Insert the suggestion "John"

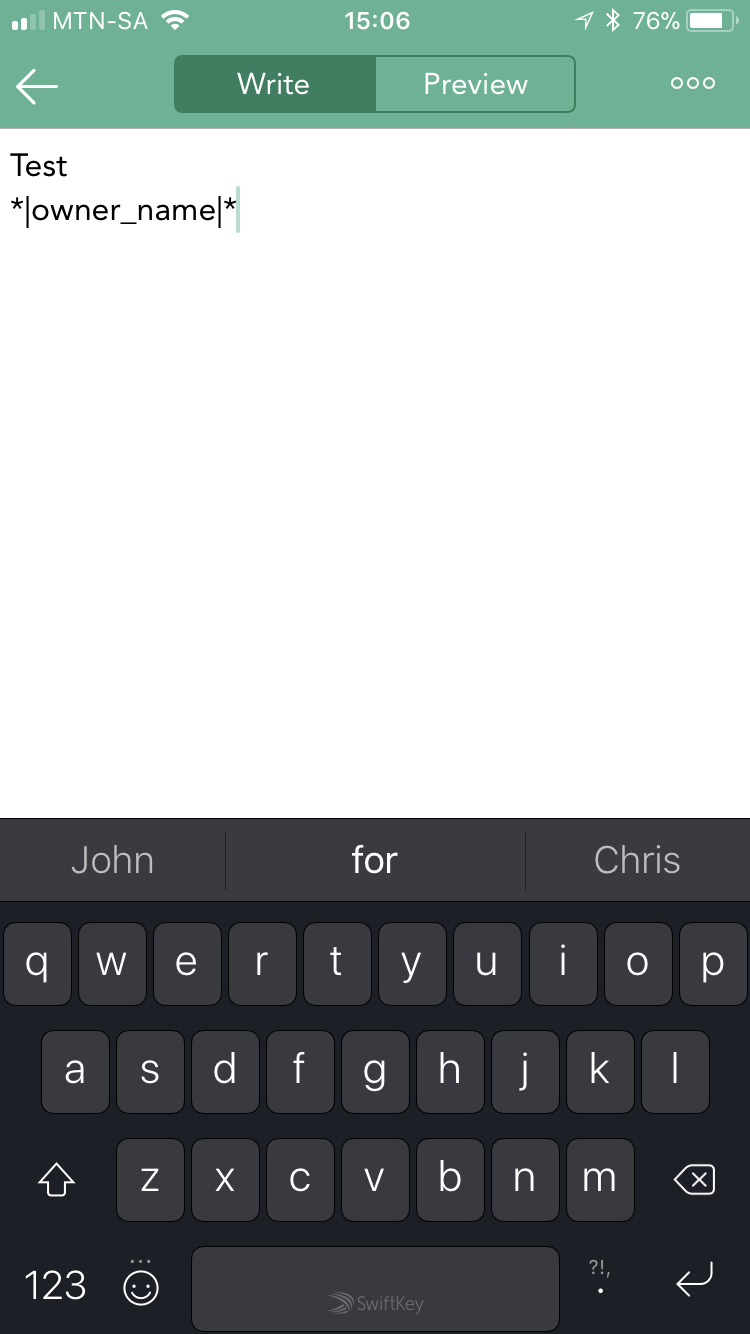113,860
